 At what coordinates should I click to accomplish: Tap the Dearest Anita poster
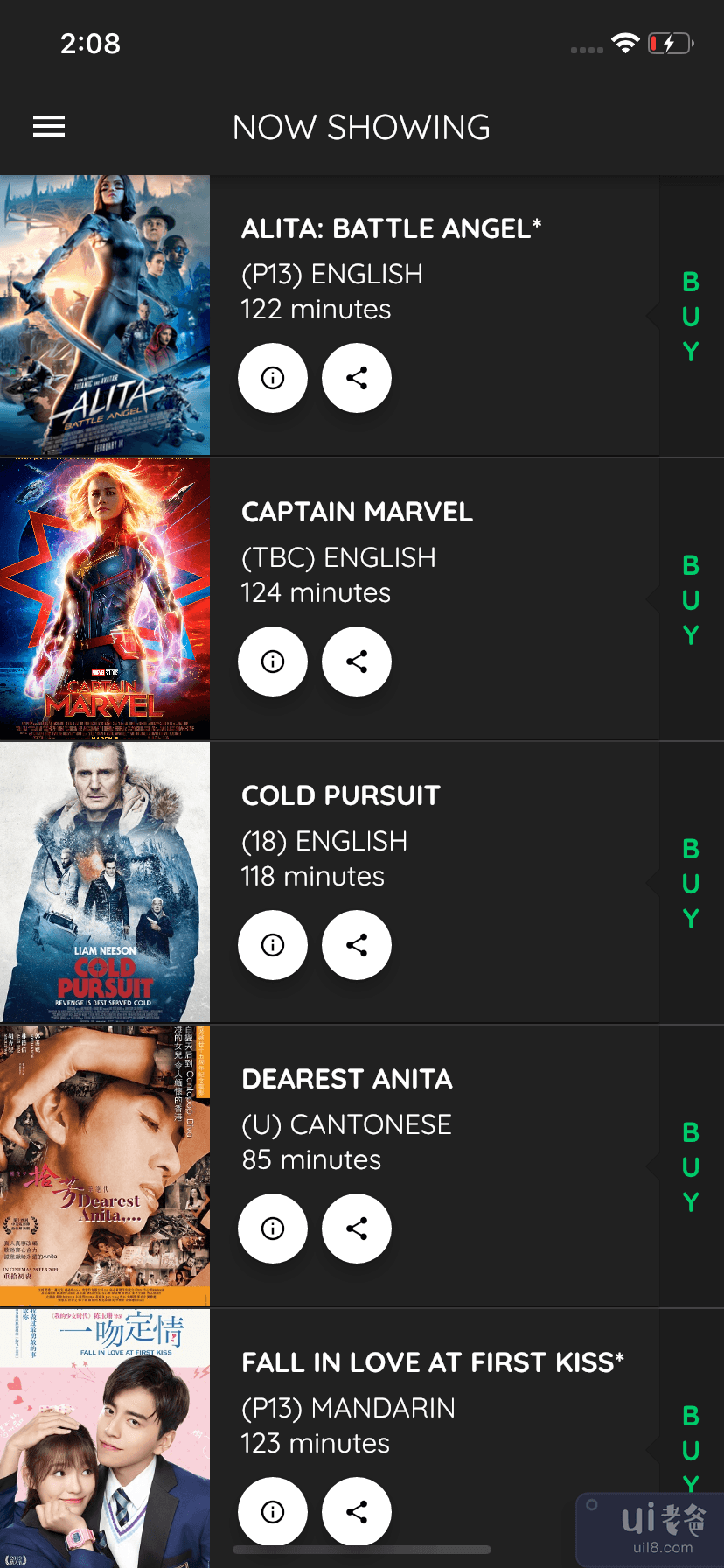point(105,1165)
